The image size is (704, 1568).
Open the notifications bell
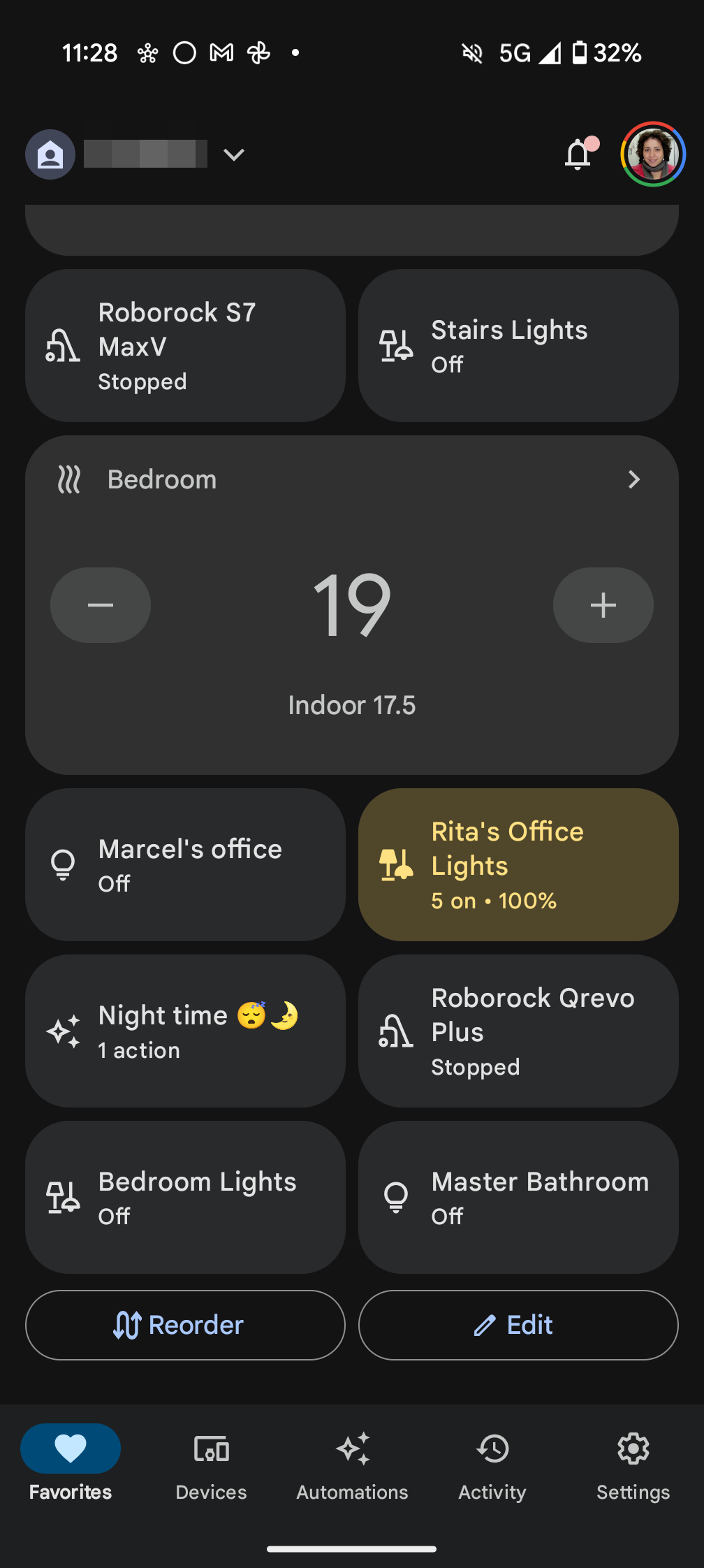pos(579,154)
